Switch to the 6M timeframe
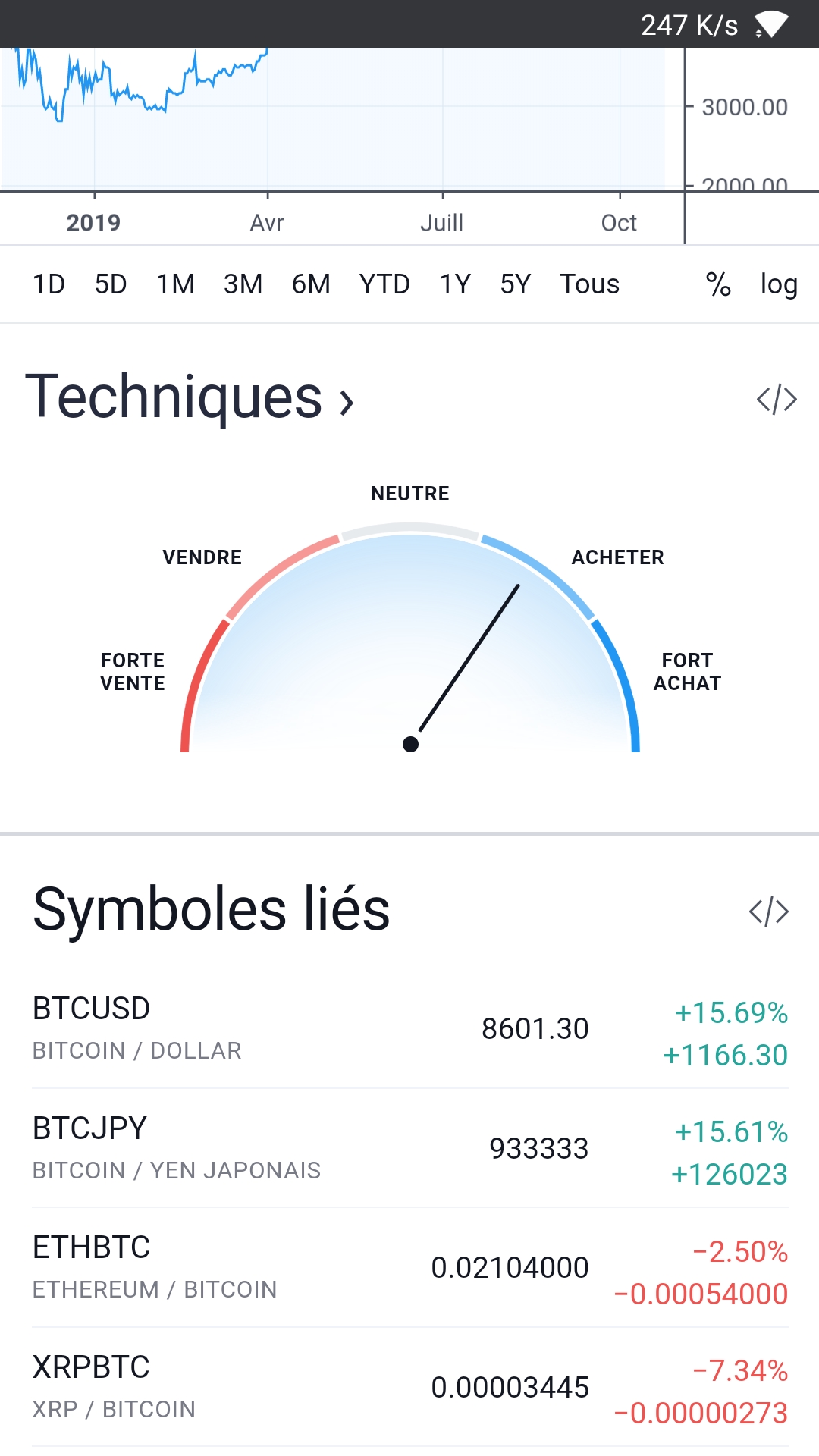The height and width of the screenshot is (1456, 819). [x=311, y=284]
